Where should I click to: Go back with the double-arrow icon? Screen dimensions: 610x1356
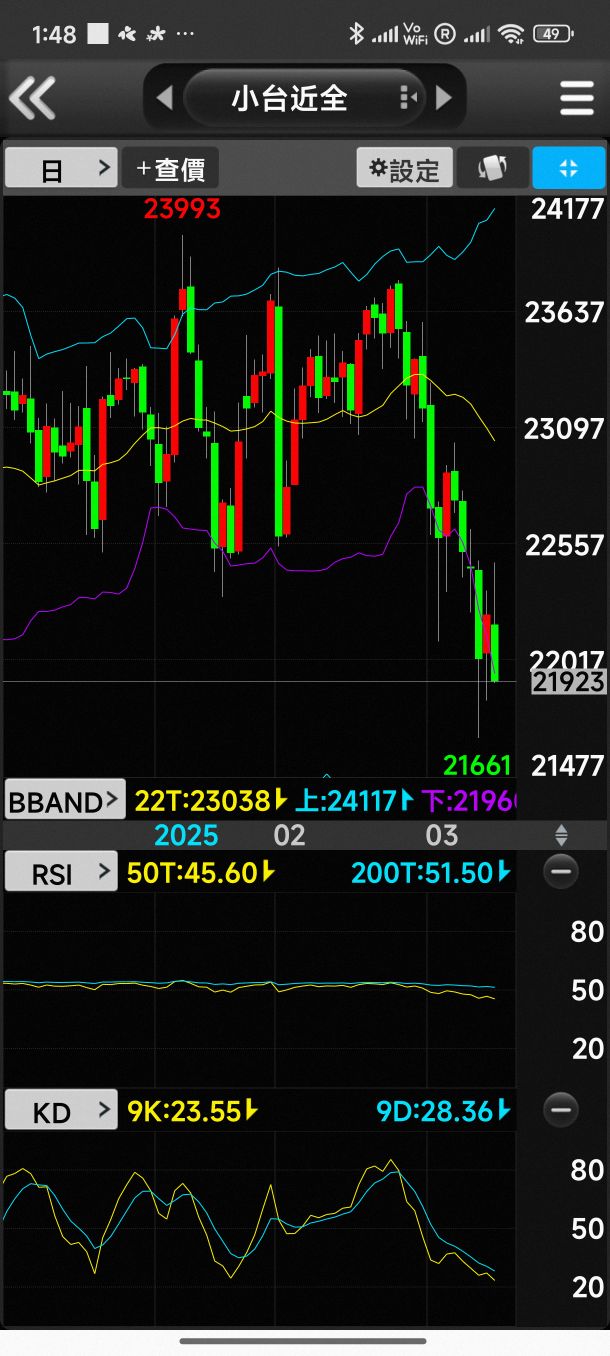(x=32, y=98)
